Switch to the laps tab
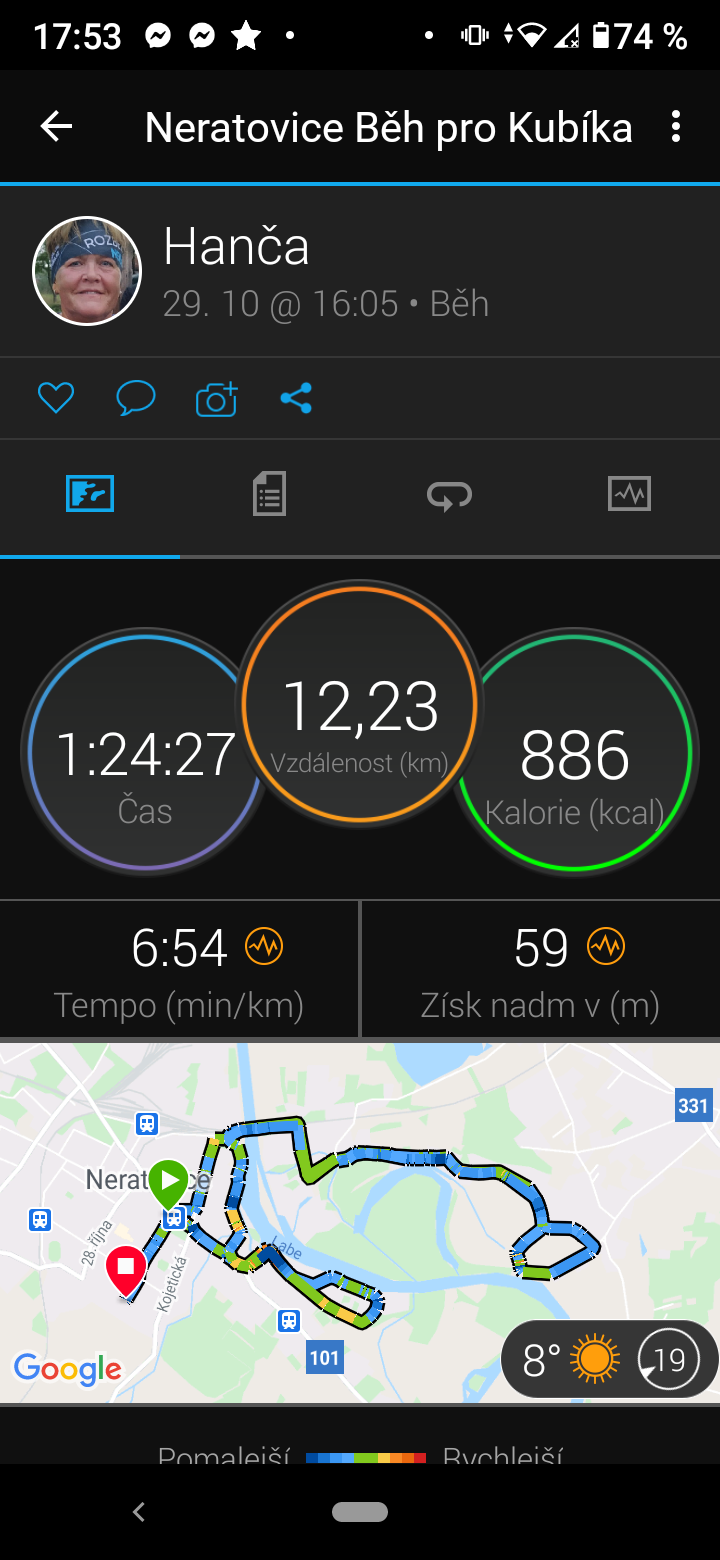720x1560 pixels. click(449, 494)
